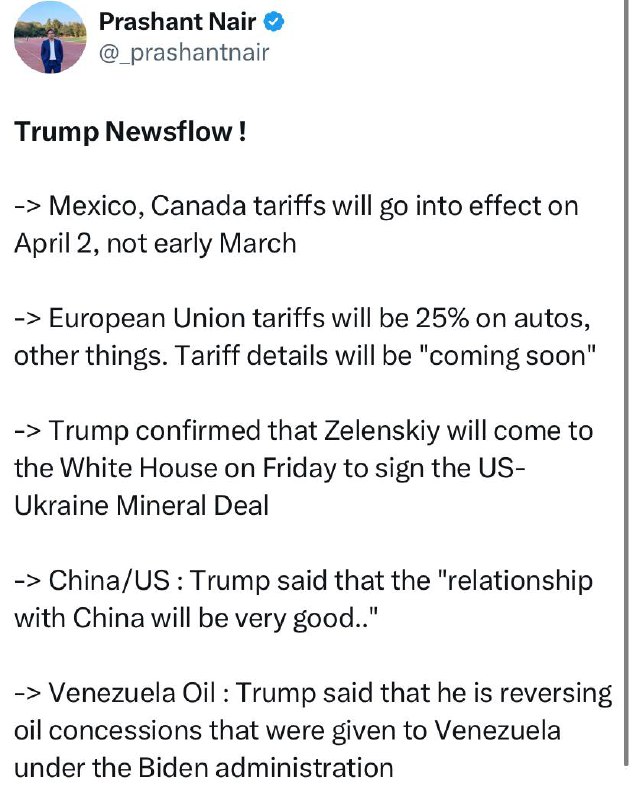The image size is (633, 800).
Task: Open Prashant Nair's profile picture
Action: click(50, 38)
